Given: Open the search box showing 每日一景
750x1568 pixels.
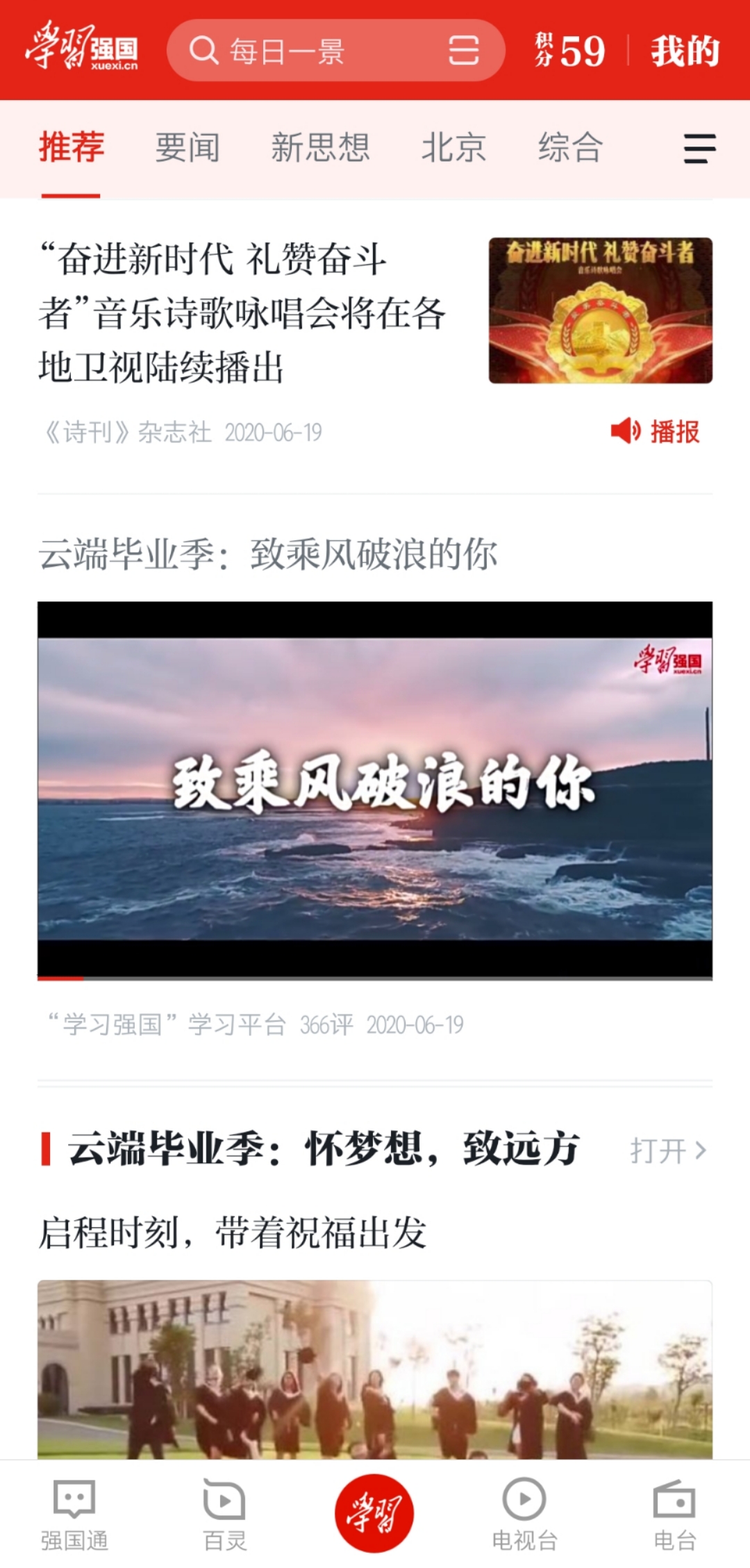Looking at the screenshot, I should tap(306, 51).
